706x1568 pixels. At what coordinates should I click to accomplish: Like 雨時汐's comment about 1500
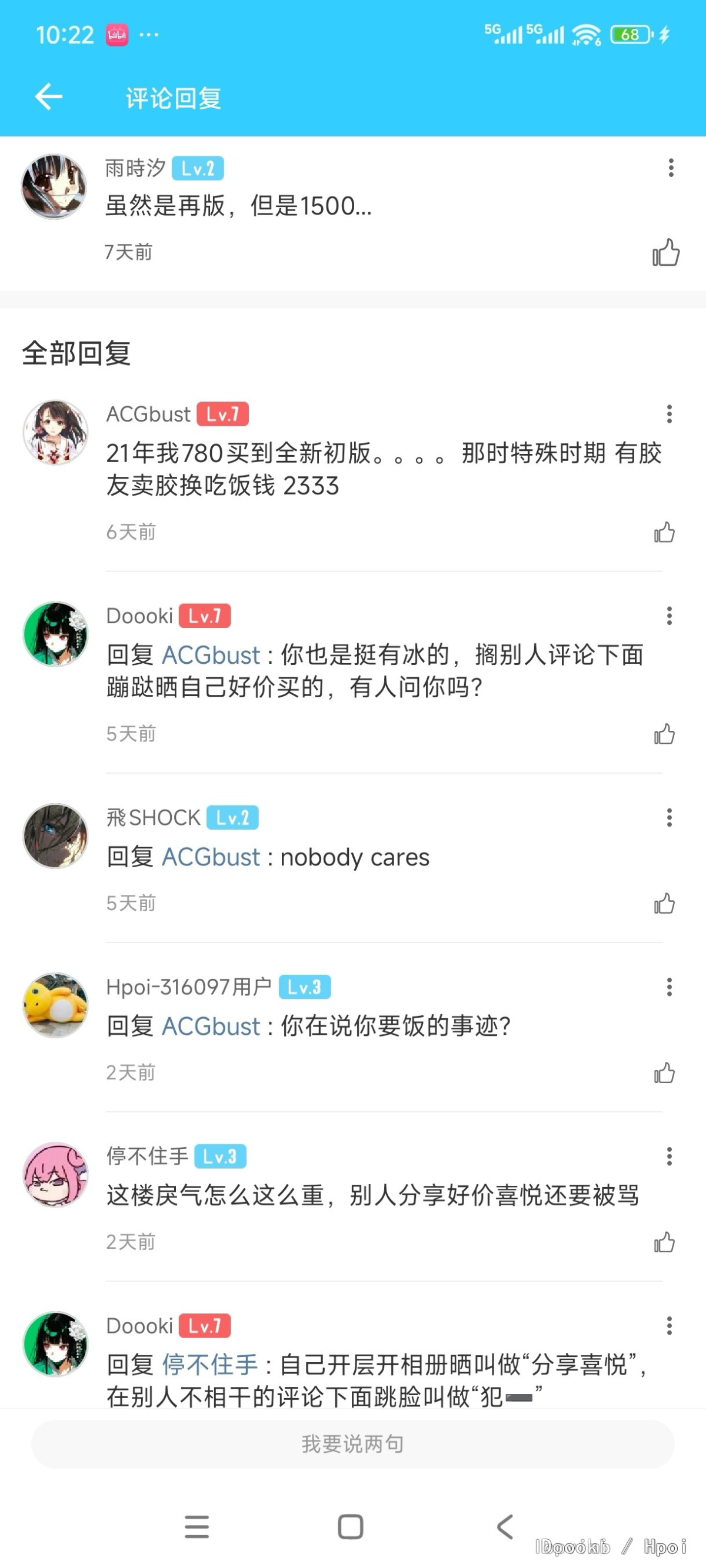coord(666,252)
